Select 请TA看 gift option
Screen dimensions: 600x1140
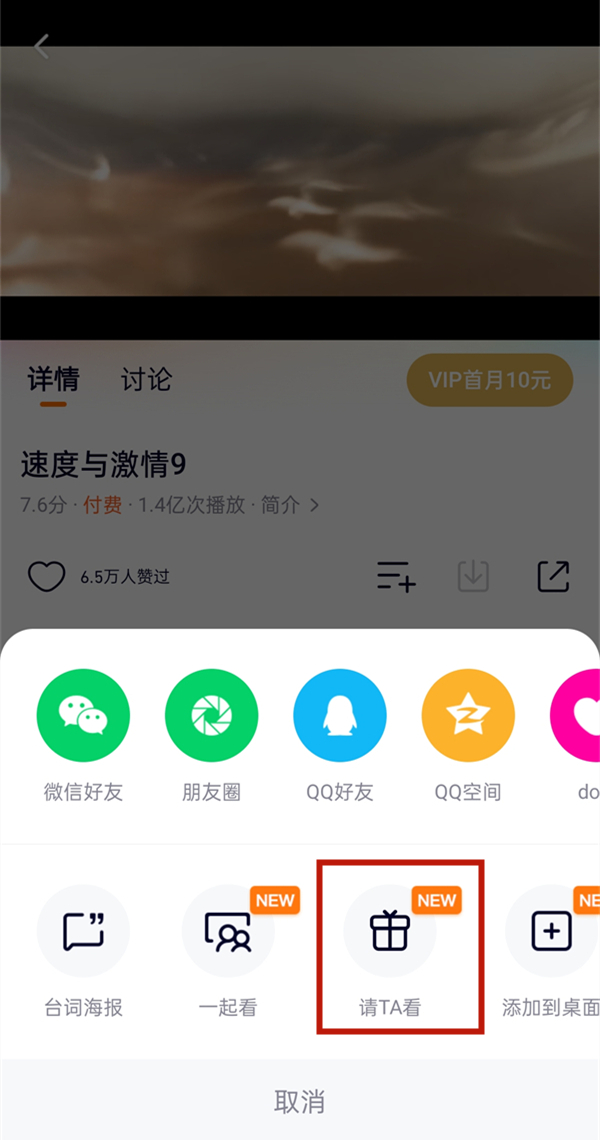coord(390,932)
